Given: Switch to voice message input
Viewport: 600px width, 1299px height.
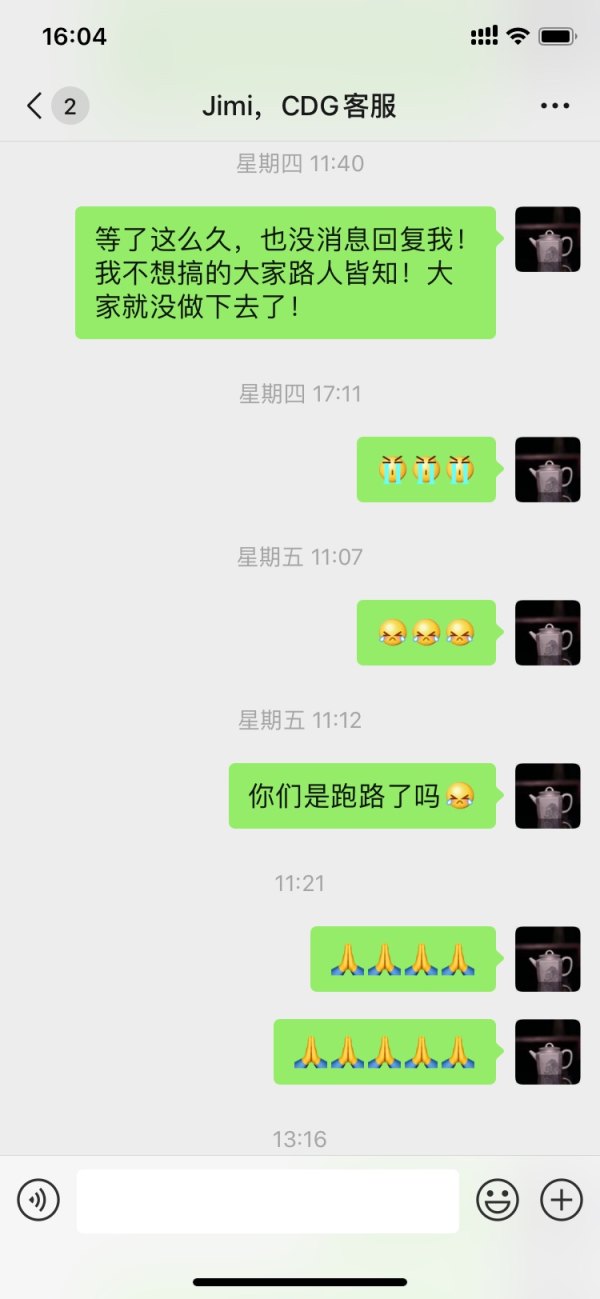Looking at the screenshot, I should pos(39,1199).
